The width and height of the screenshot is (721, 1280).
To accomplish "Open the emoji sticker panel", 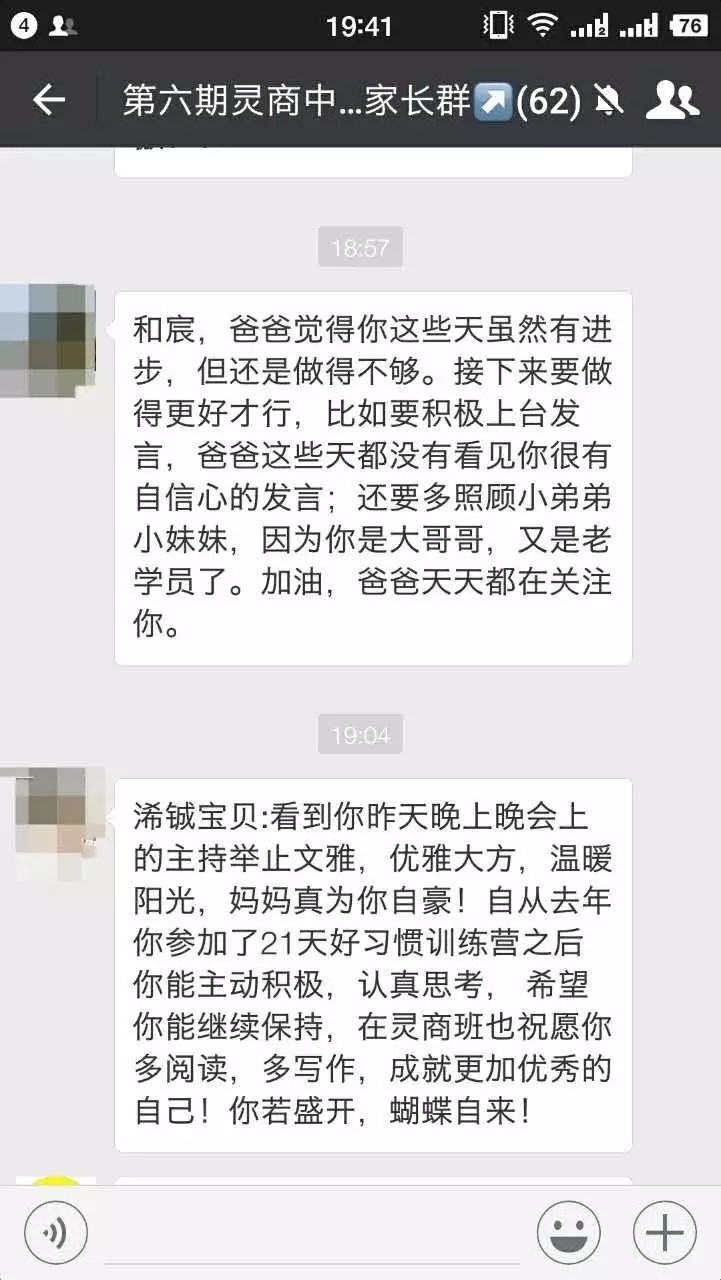I will (x=568, y=1232).
